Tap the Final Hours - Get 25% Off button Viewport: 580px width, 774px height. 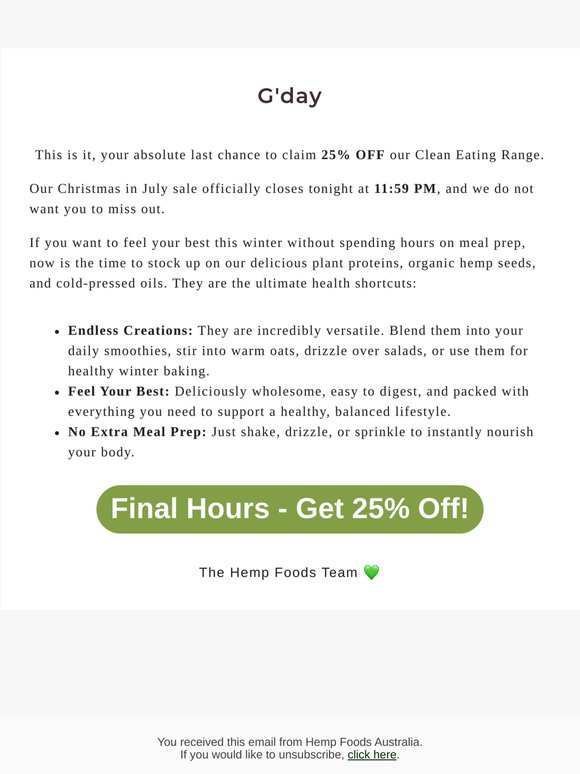290,509
